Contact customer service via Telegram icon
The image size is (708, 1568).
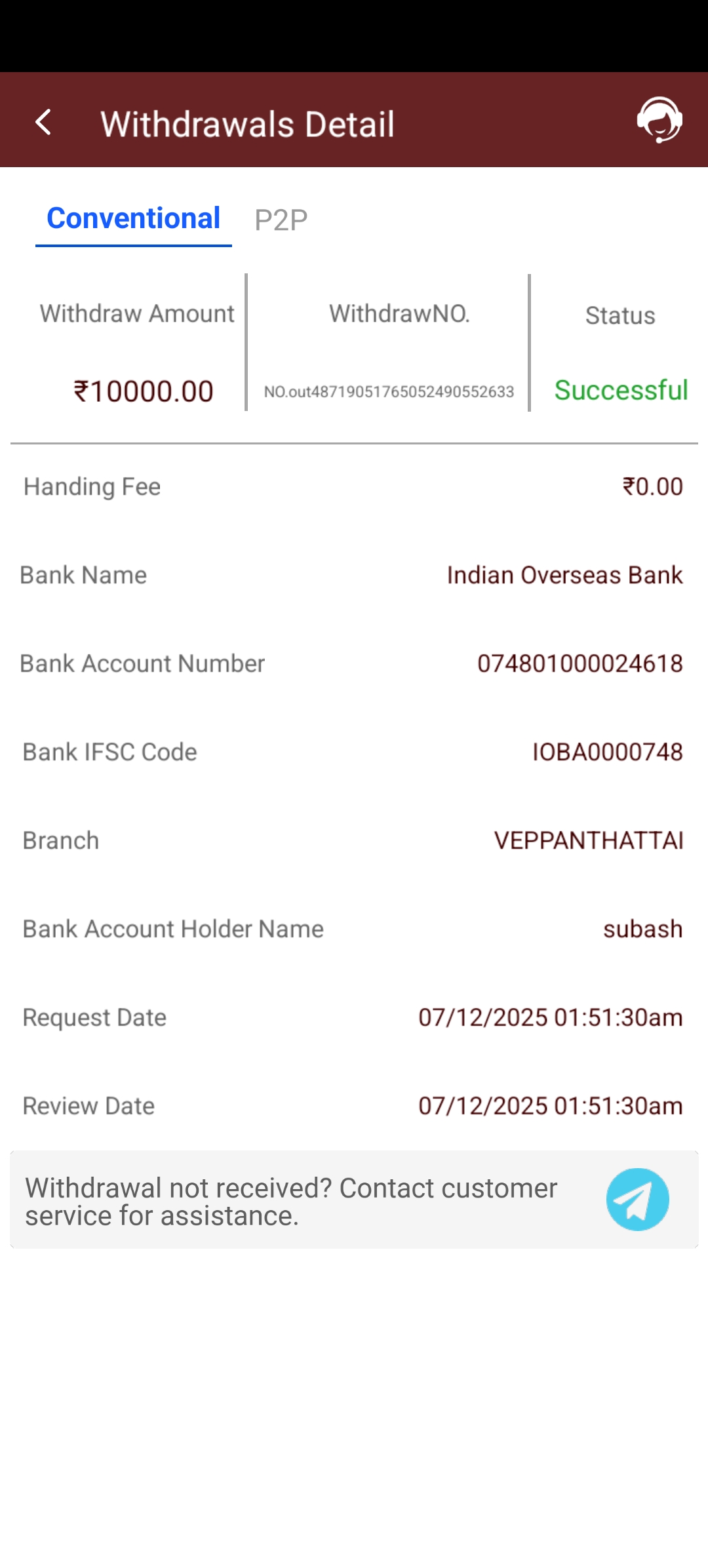click(637, 1199)
